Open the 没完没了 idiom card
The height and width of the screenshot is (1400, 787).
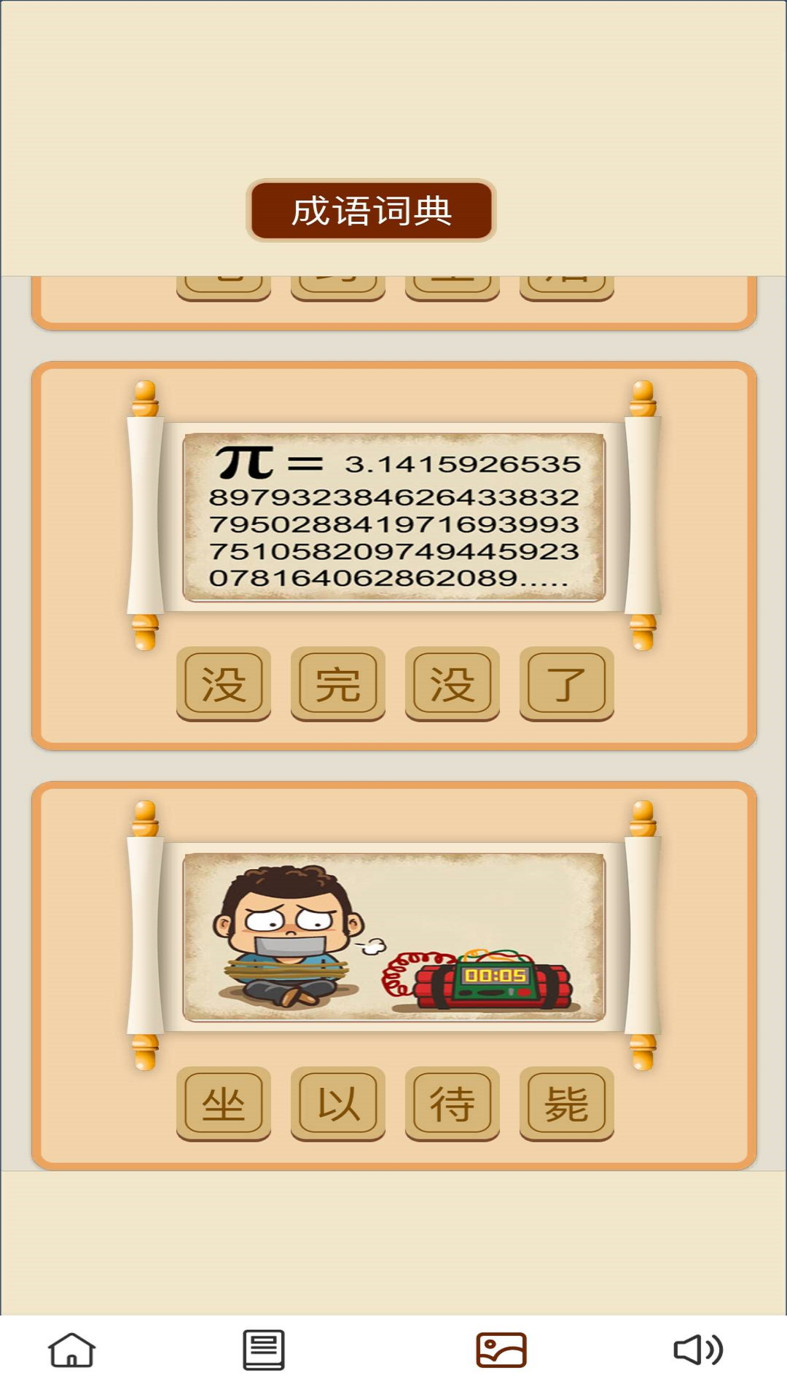394,556
